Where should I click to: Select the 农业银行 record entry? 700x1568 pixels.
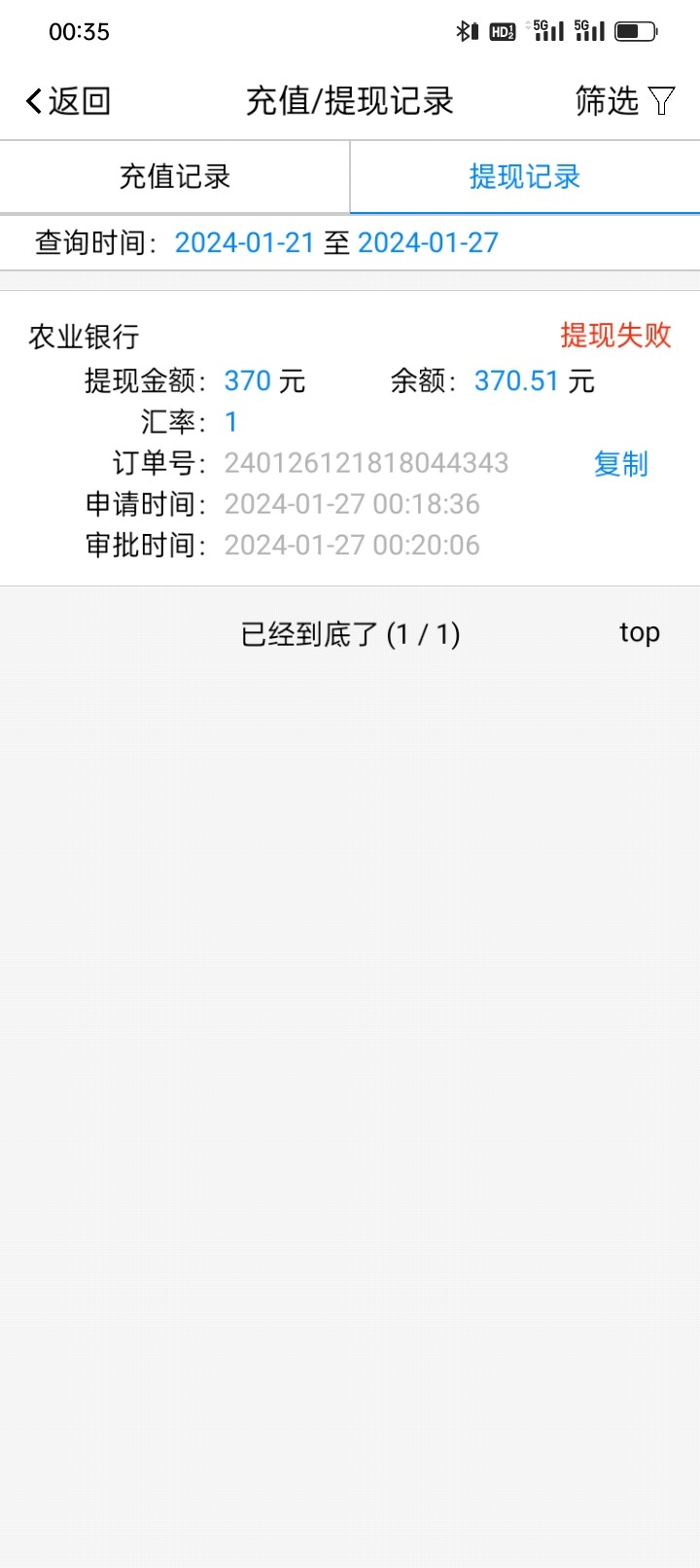(82, 338)
